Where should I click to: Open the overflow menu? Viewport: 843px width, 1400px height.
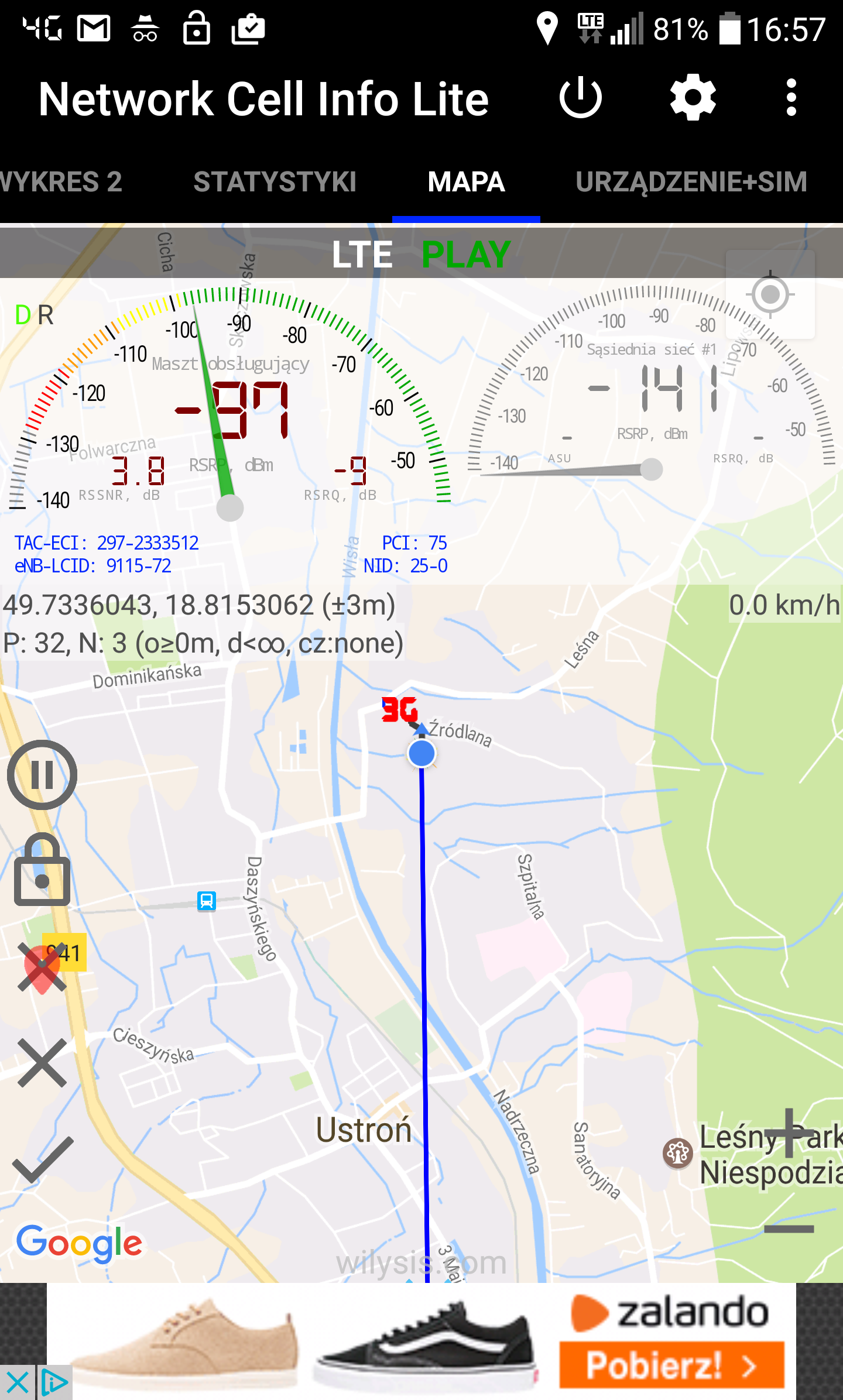[791, 98]
